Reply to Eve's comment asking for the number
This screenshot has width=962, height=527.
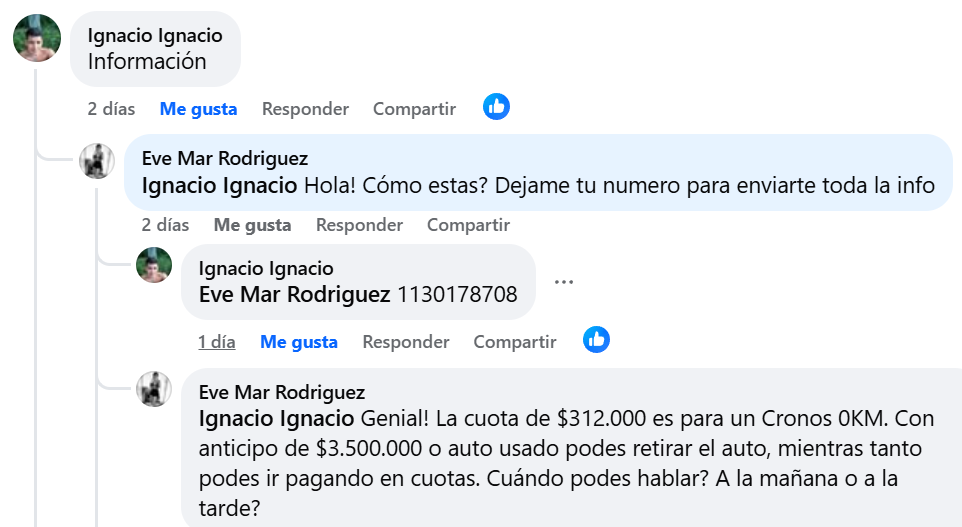click(x=359, y=225)
